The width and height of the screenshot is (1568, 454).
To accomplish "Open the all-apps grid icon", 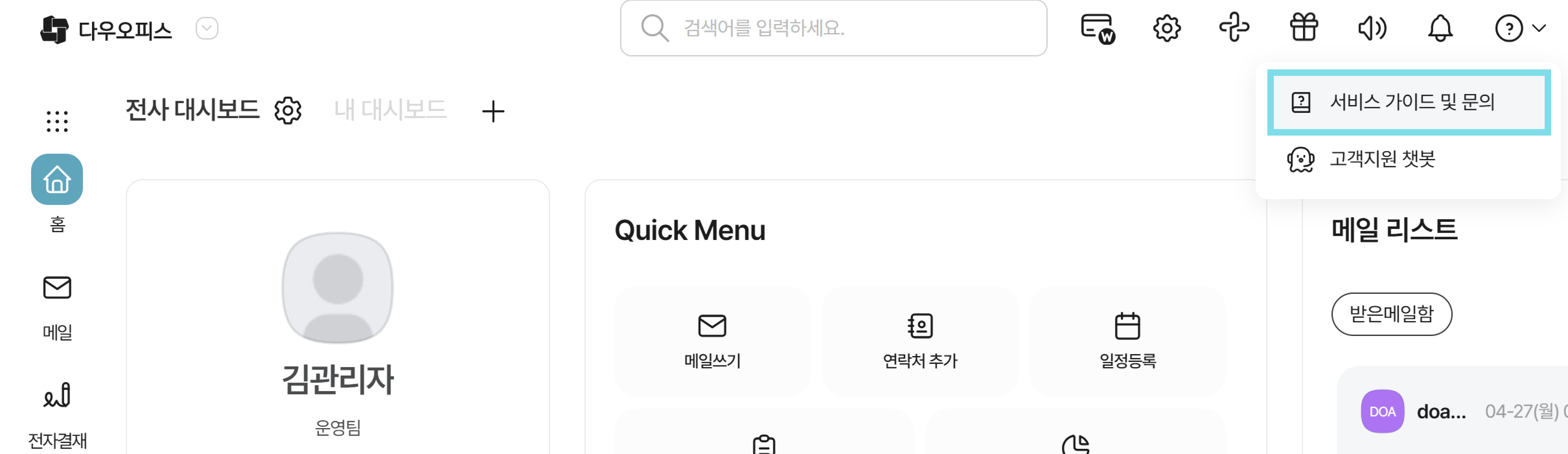I will click(x=57, y=121).
